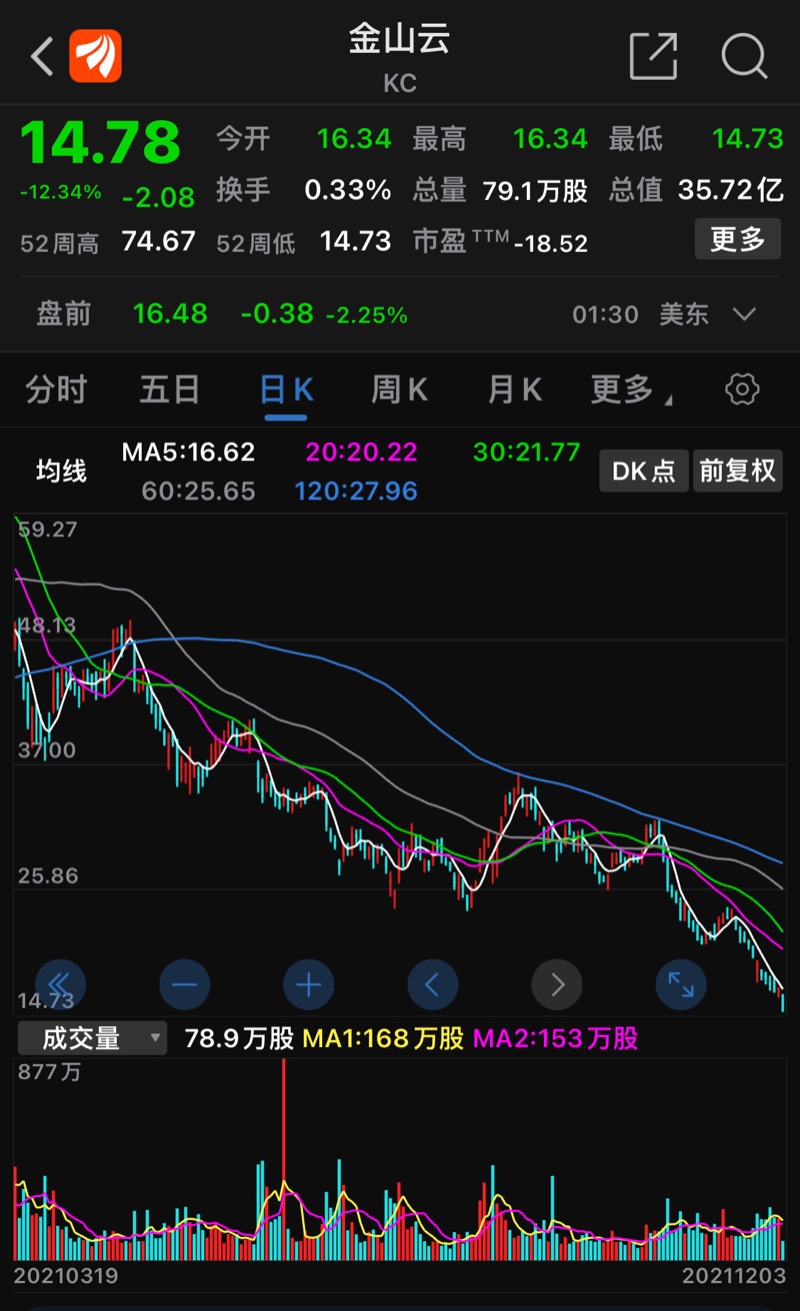This screenshot has width=800, height=1311.
Task: Go back using the top-left arrow
Action: tap(42, 57)
